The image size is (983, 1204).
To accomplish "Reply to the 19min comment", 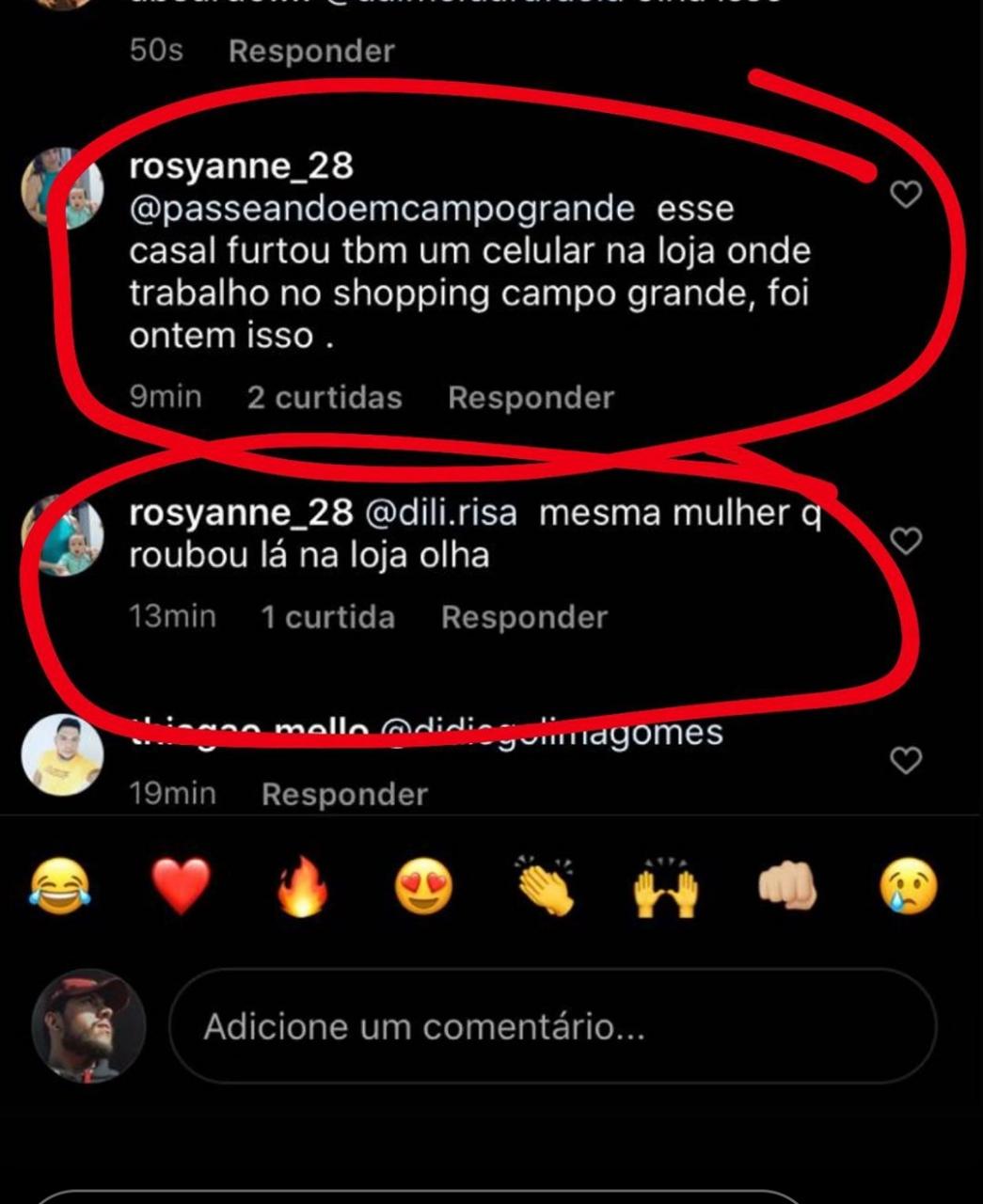I will pyautogui.click(x=344, y=795).
